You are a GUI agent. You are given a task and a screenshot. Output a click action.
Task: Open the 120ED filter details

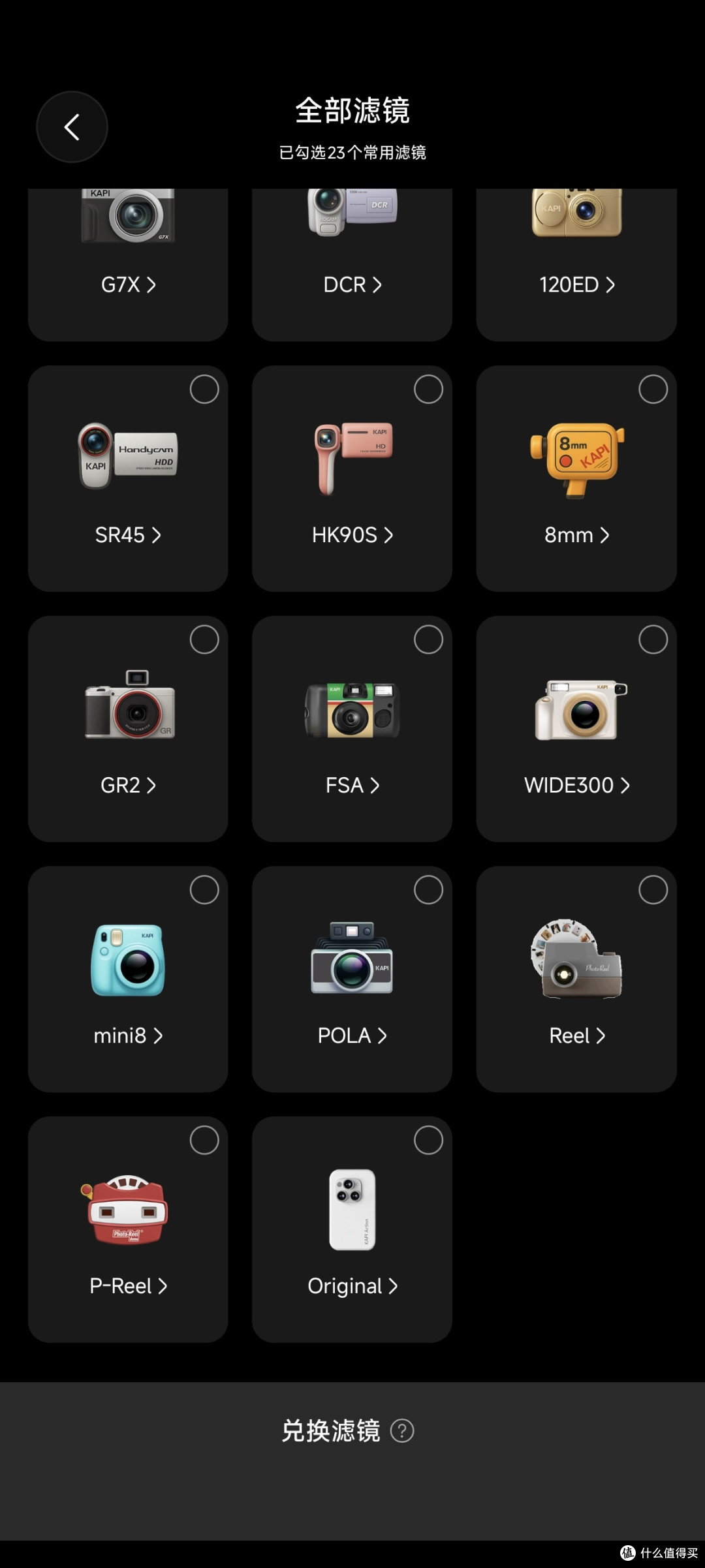(576, 284)
